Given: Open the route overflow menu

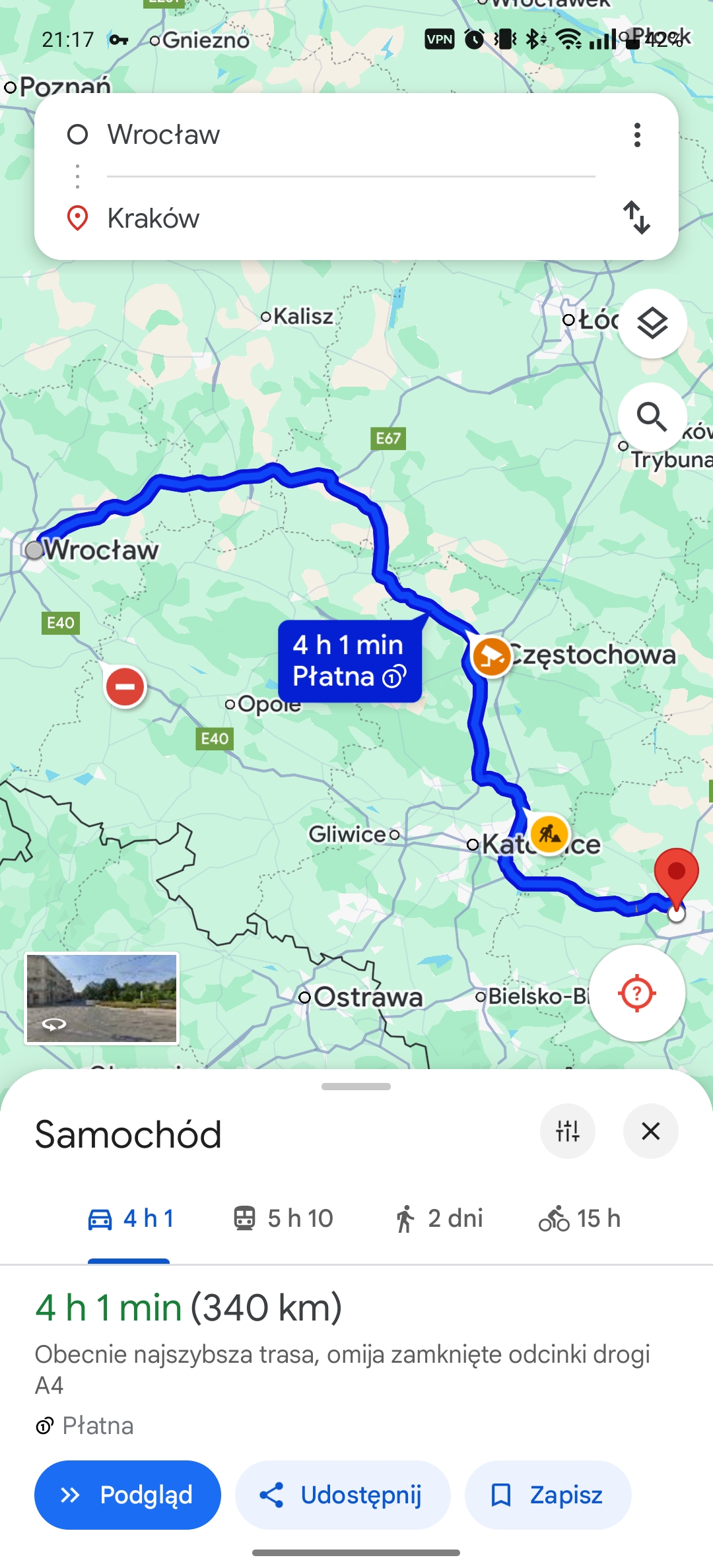Looking at the screenshot, I should pyautogui.click(x=637, y=135).
